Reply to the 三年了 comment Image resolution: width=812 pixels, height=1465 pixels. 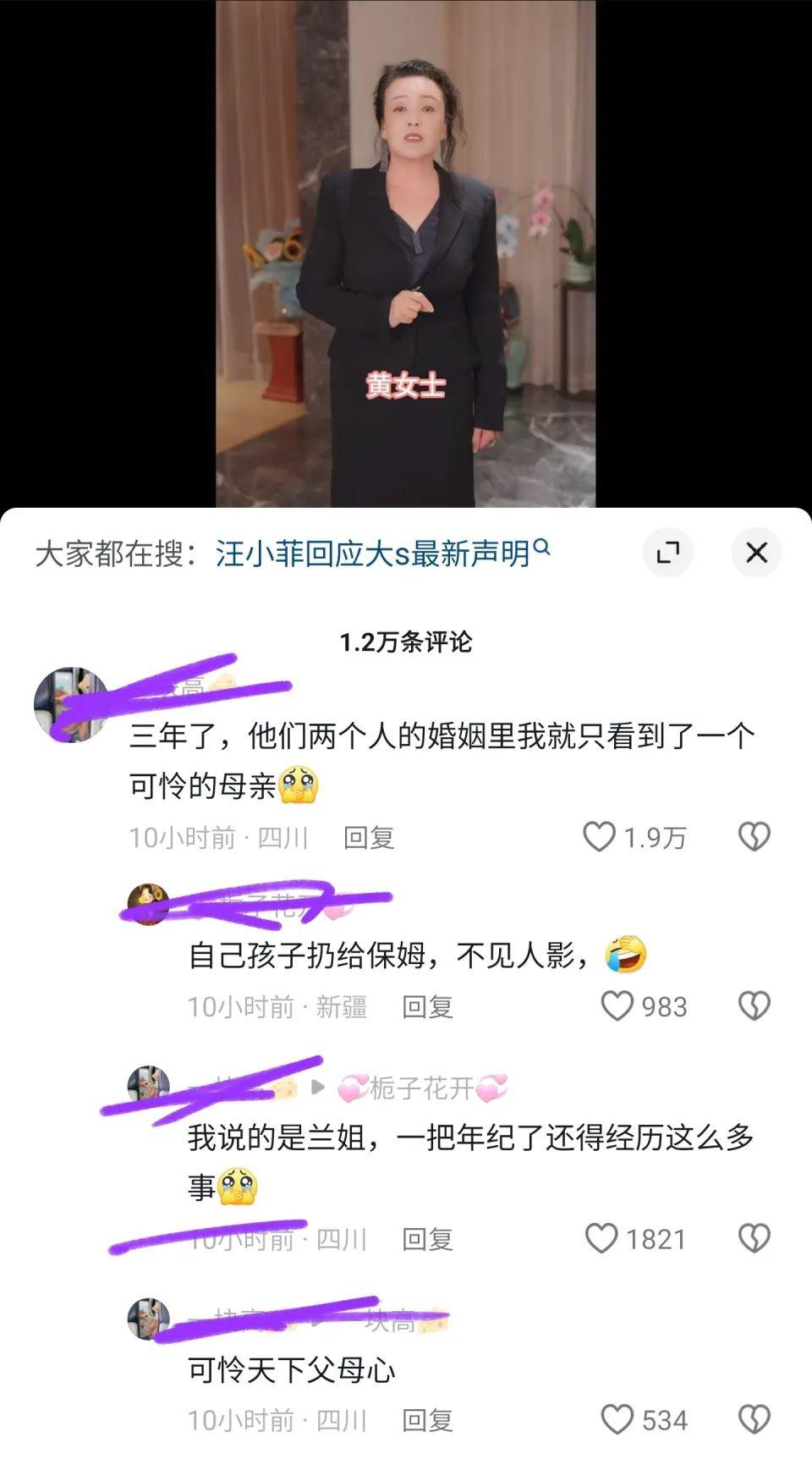(x=369, y=838)
